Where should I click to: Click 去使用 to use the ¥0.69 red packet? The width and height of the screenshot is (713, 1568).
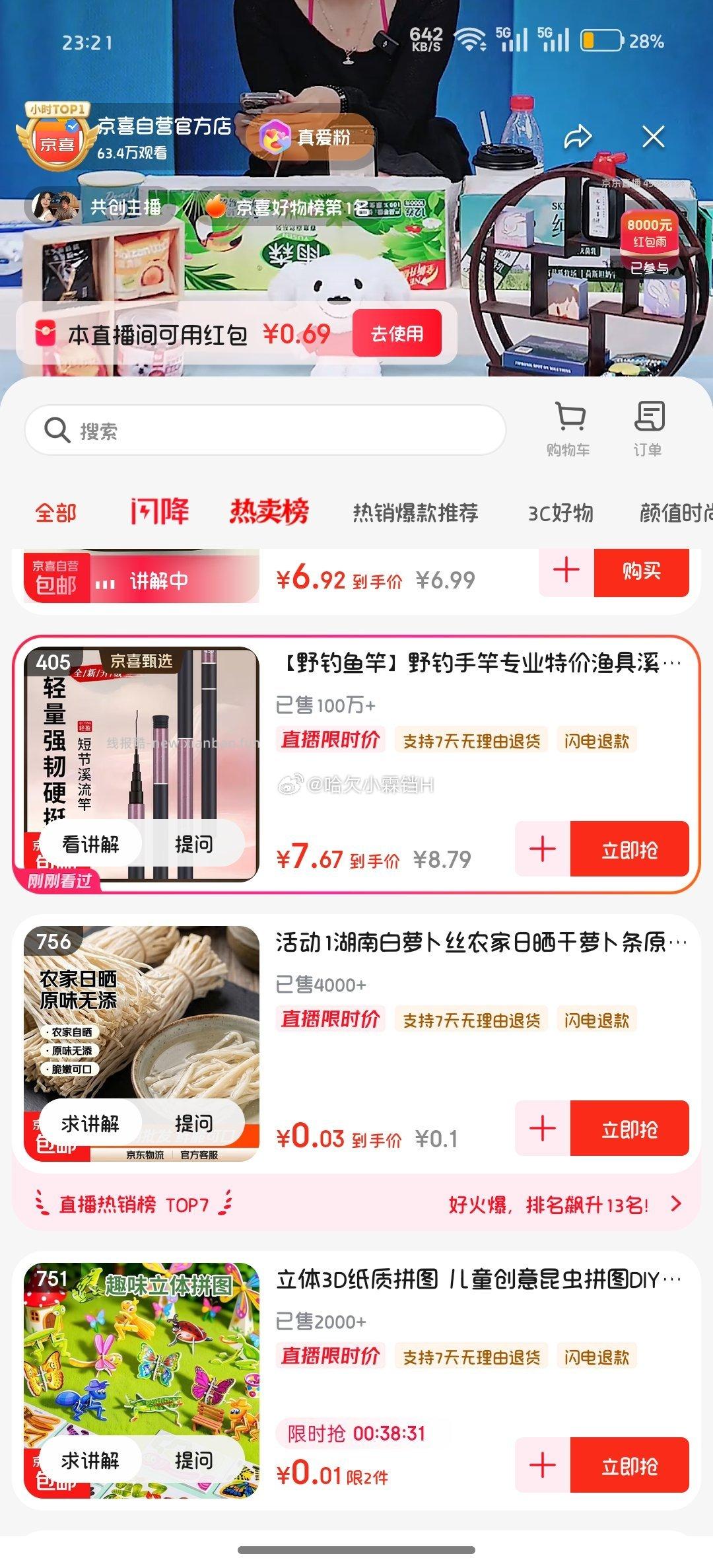[x=397, y=334]
